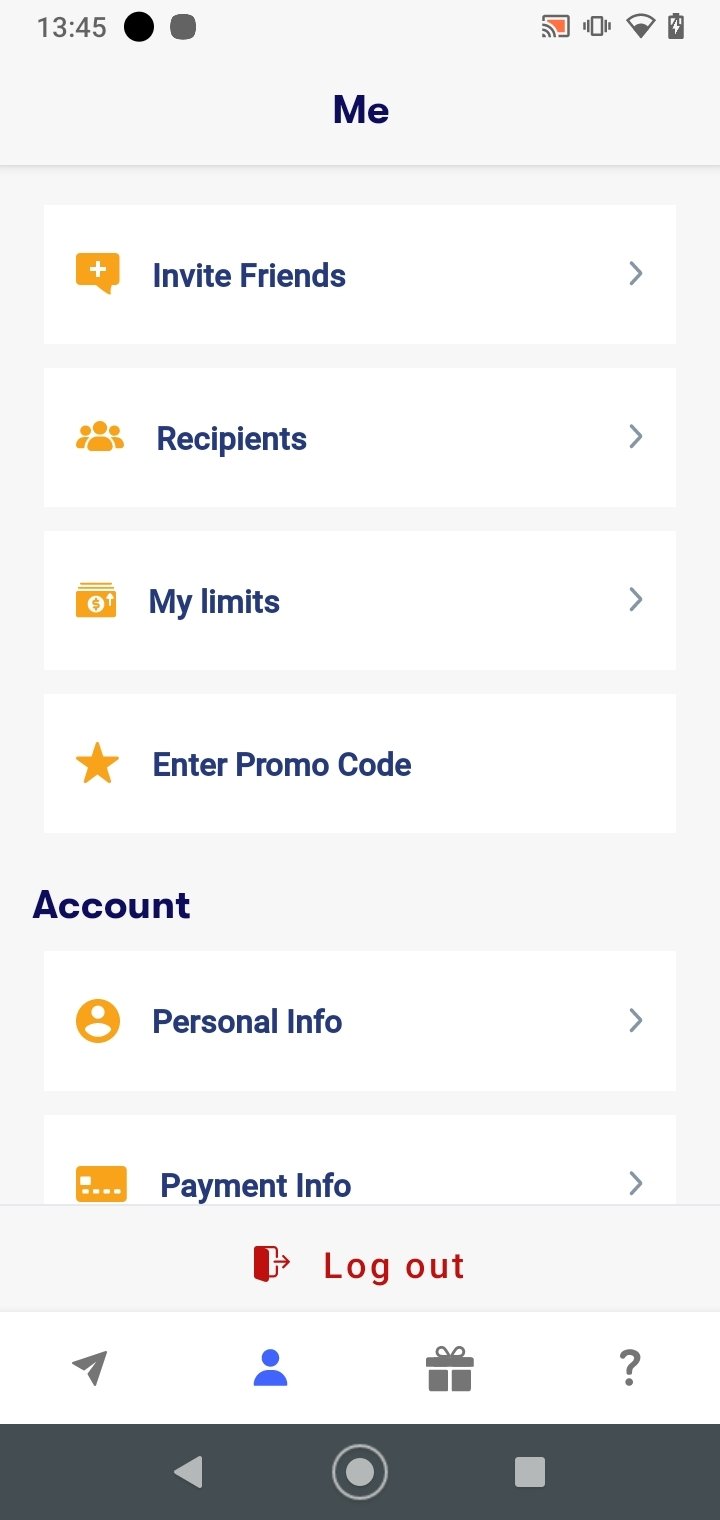Open the Recipients list
720x1520 pixels.
pos(360,437)
